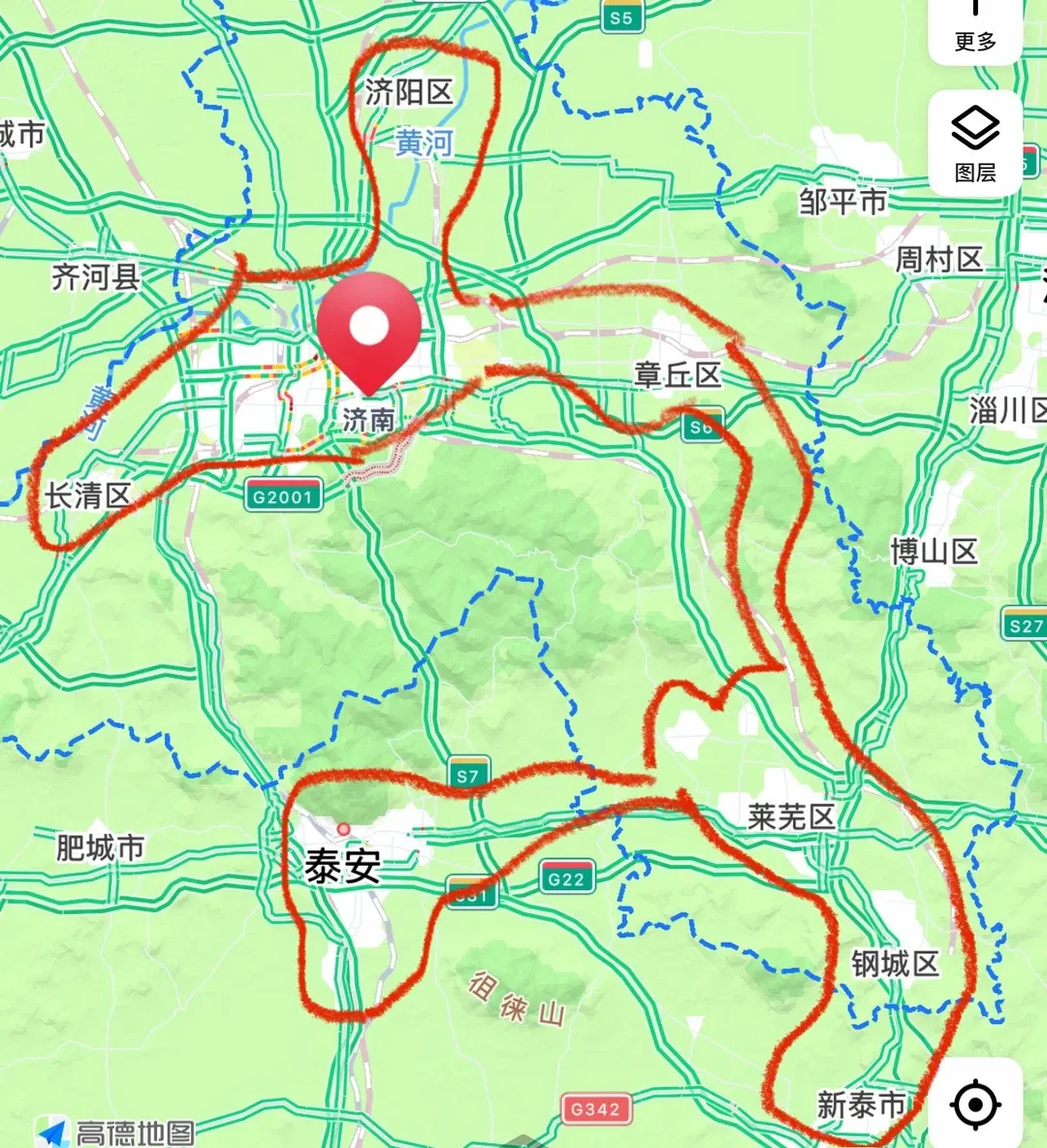The image size is (1047, 1148).
Task: Open the 图层 map layers button
Action: click(975, 143)
